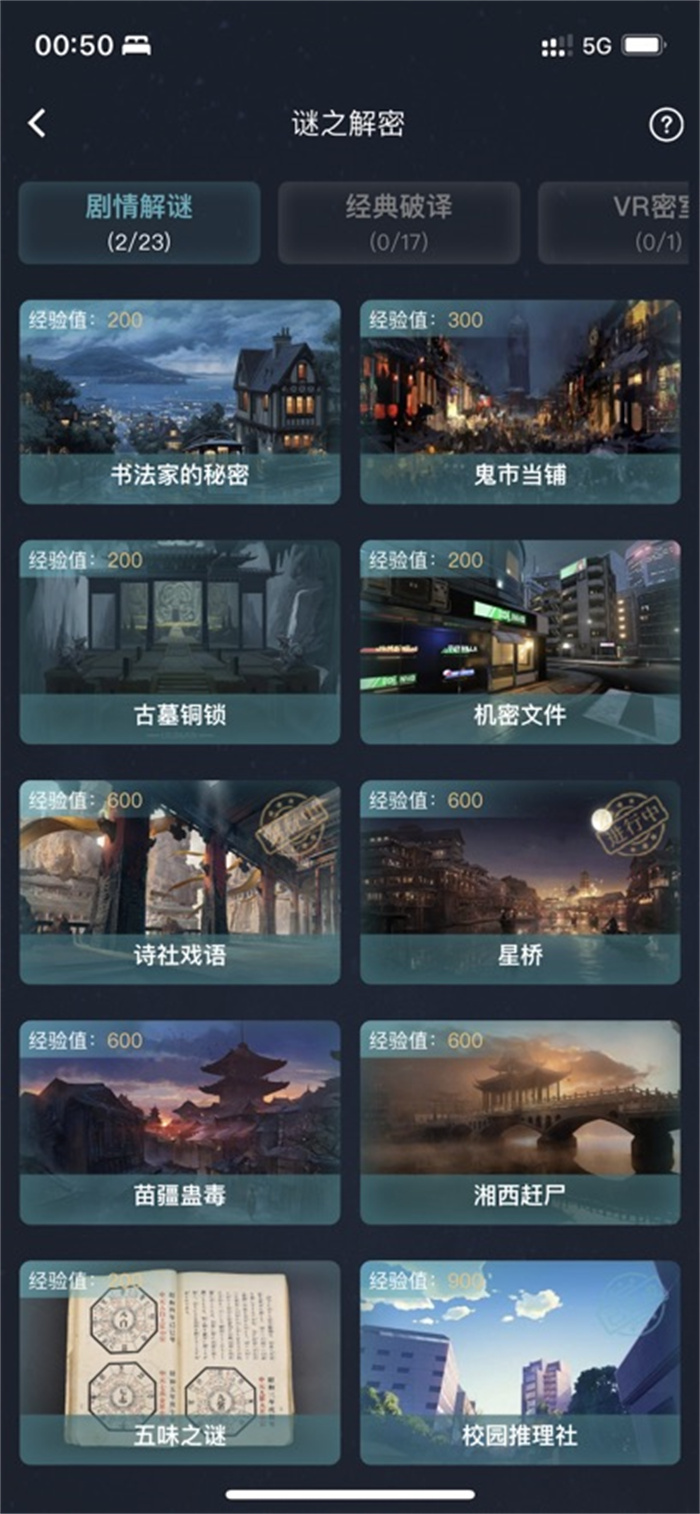Open the 校园推理社 puzzle card
700x1514 pixels.
[x=520, y=1362]
